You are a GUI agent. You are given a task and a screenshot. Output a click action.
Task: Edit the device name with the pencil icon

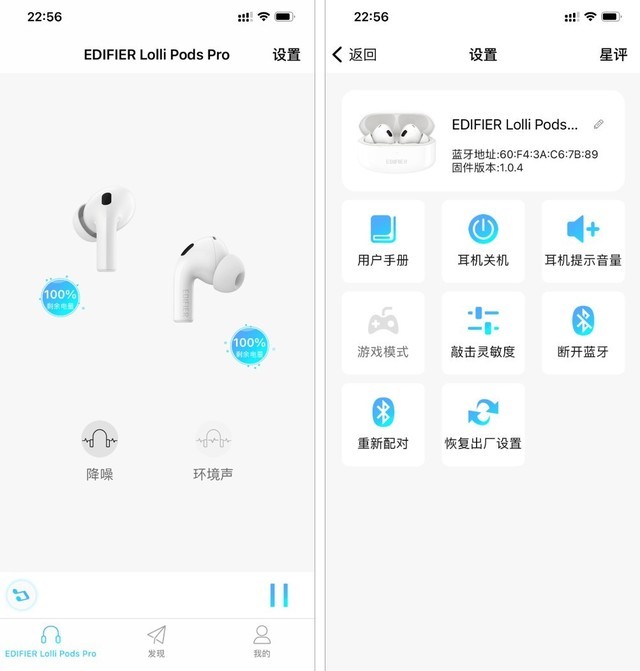pyautogui.click(x=599, y=125)
